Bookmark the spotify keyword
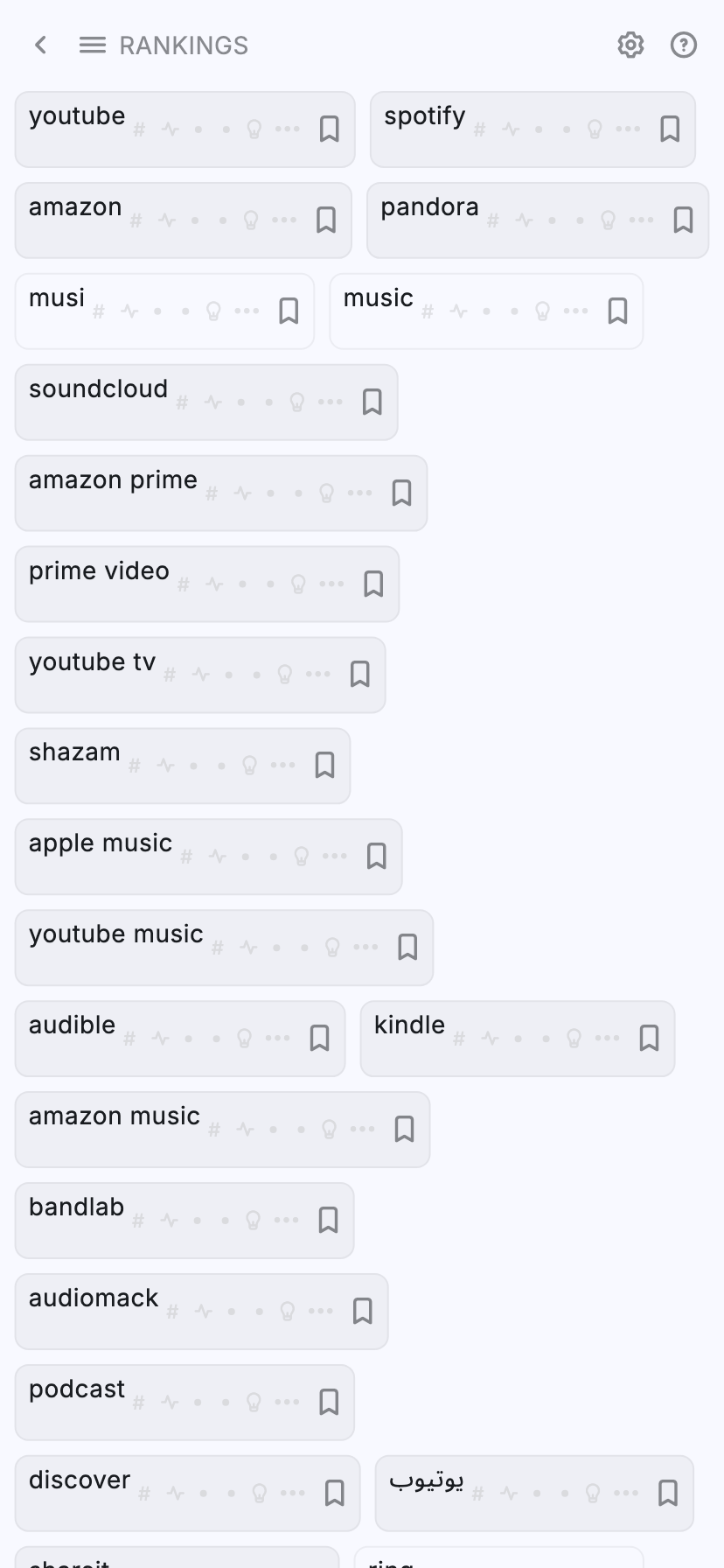724x1568 pixels. (x=670, y=129)
